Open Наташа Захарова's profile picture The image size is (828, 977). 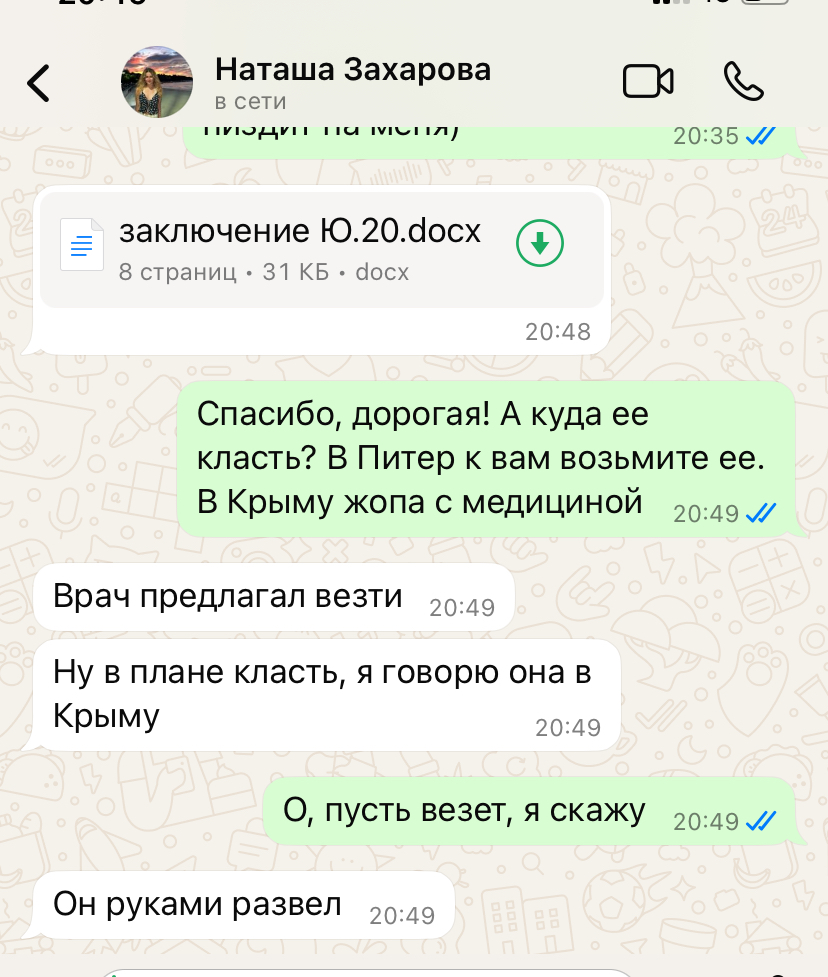pos(157,82)
